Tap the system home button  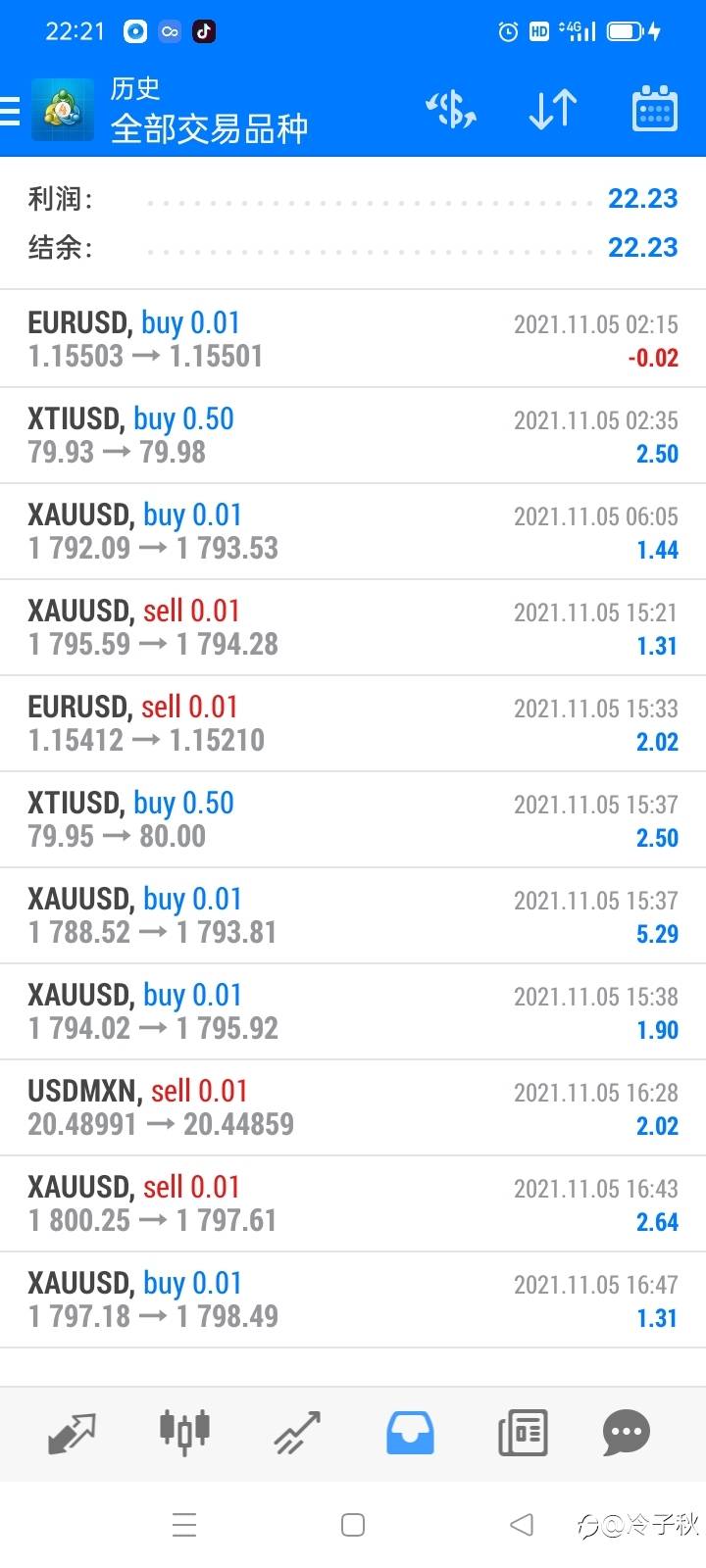(353, 1525)
